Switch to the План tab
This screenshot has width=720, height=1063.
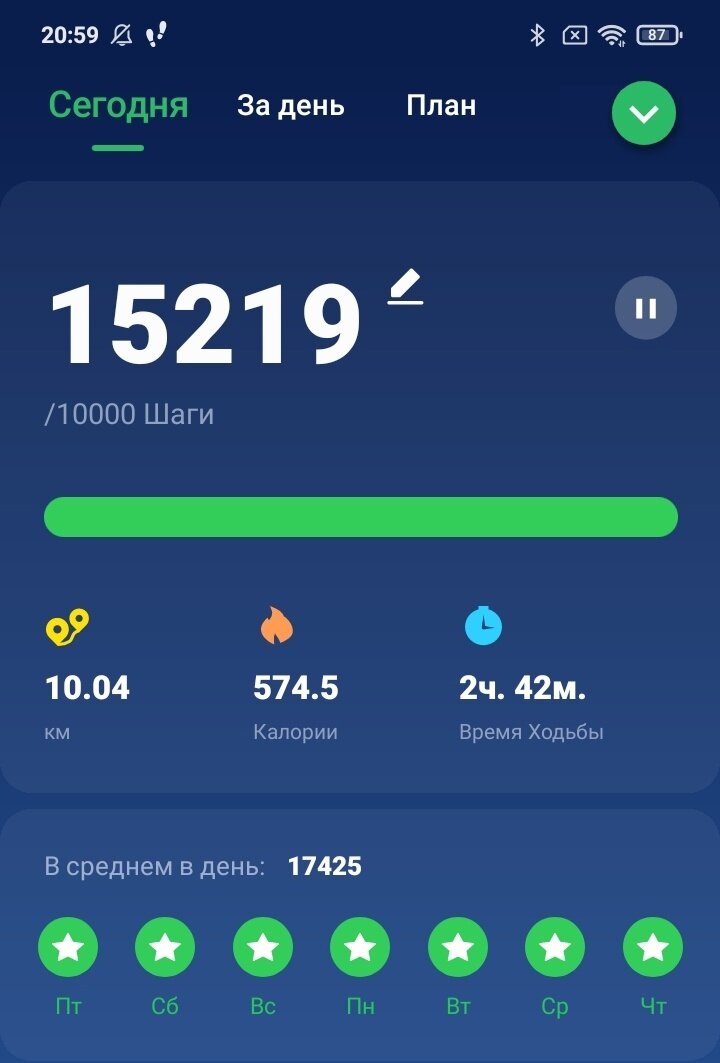click(x=441, y=105)
